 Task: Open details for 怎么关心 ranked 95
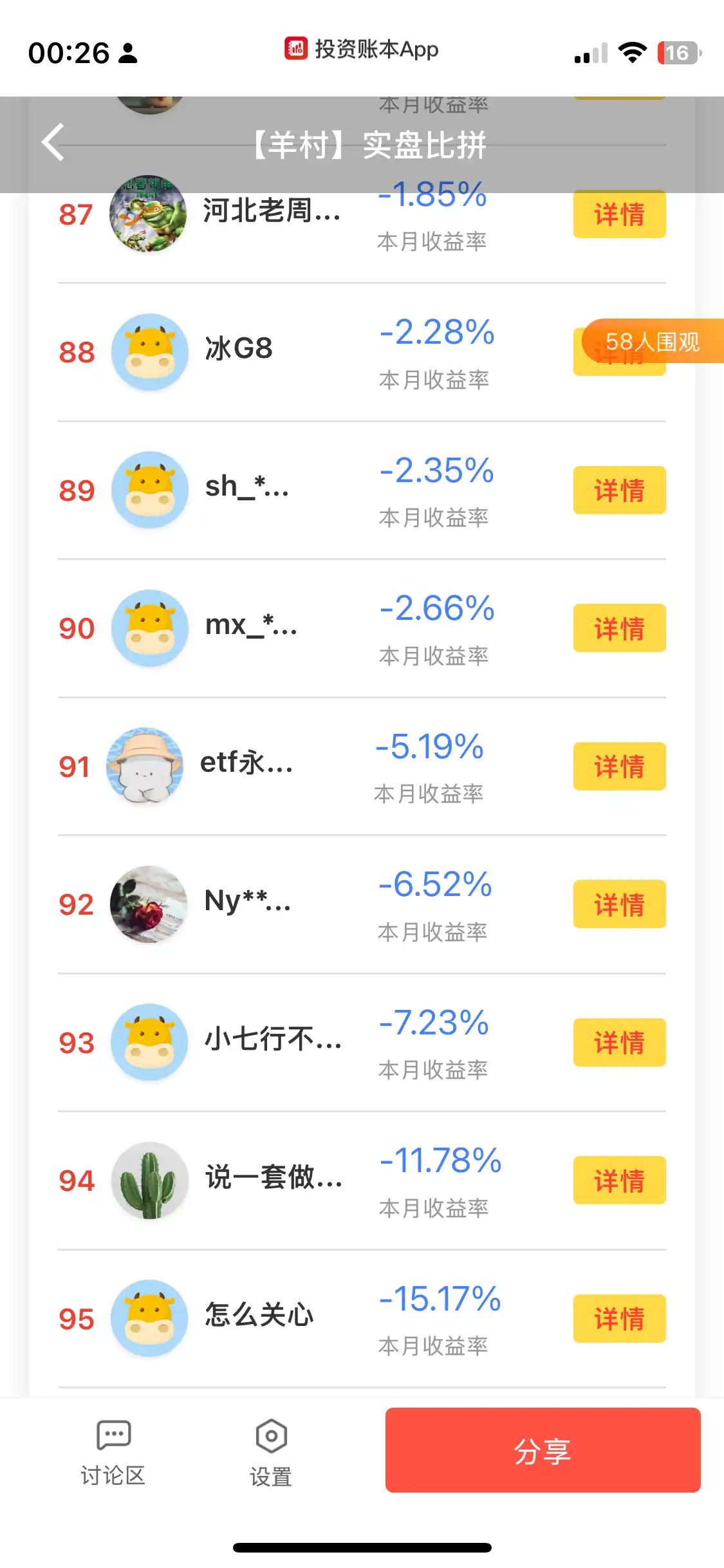pyautogui.click(x=618, y=1319)
